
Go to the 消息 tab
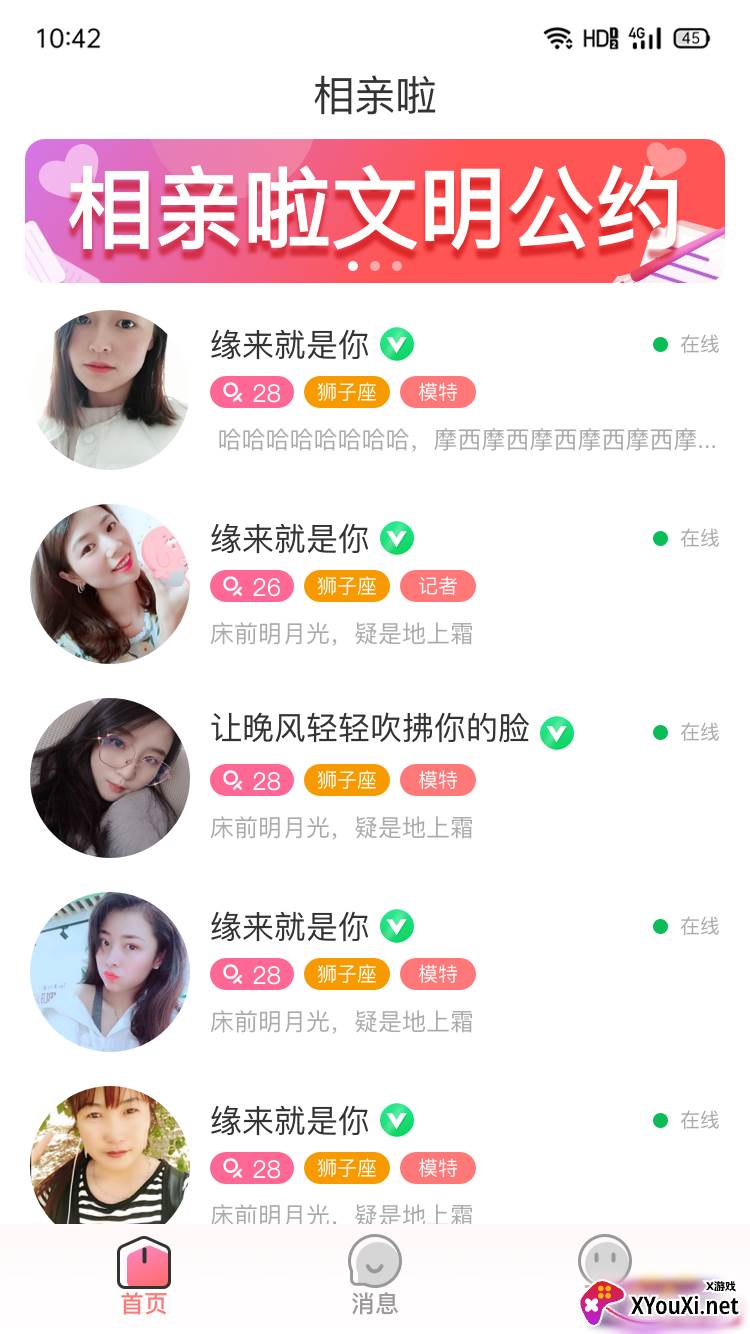(374, 1276)
